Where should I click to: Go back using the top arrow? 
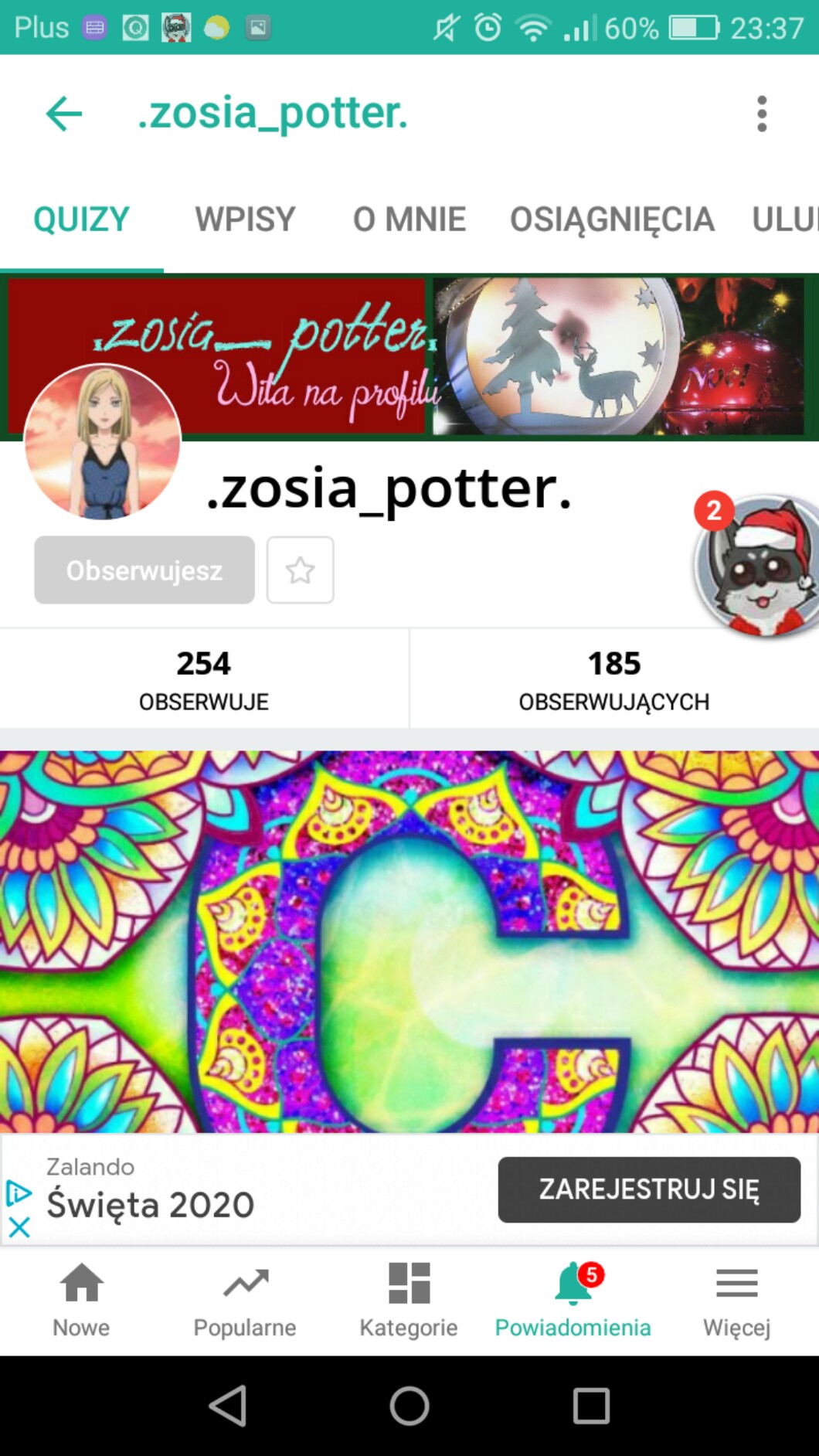point(64,114)
